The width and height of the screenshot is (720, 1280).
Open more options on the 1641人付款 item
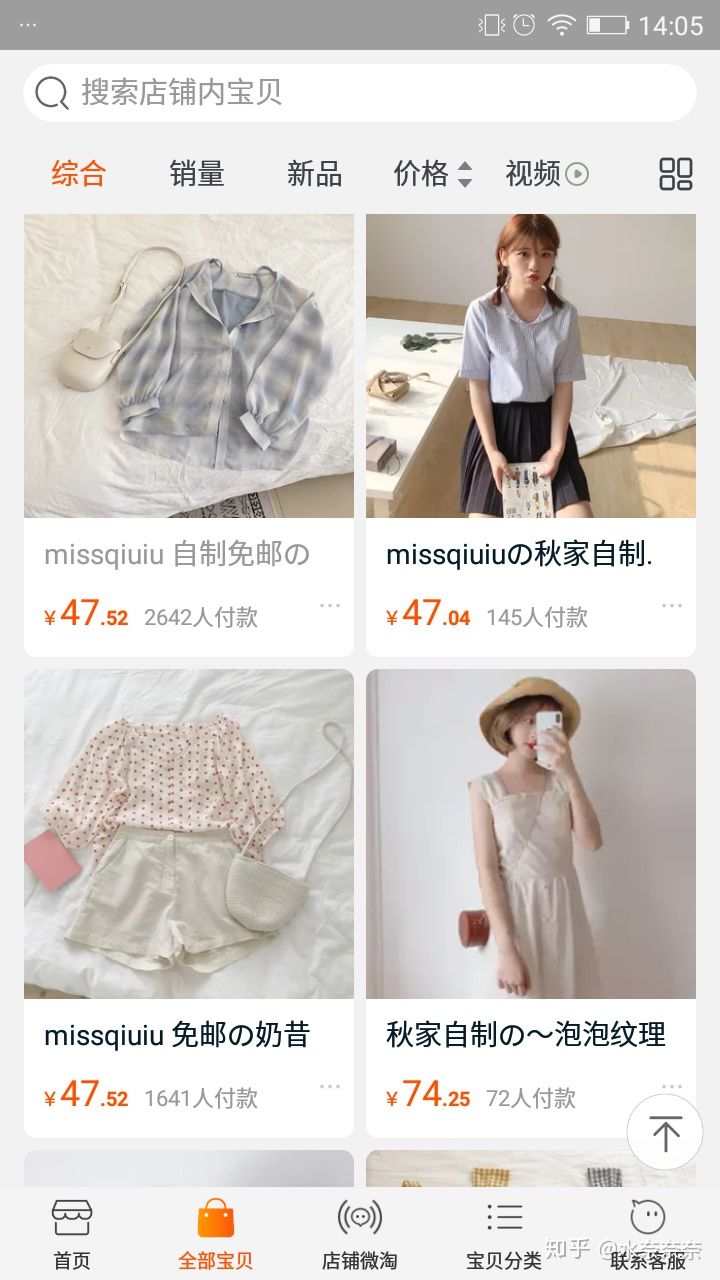(330, 1086)
